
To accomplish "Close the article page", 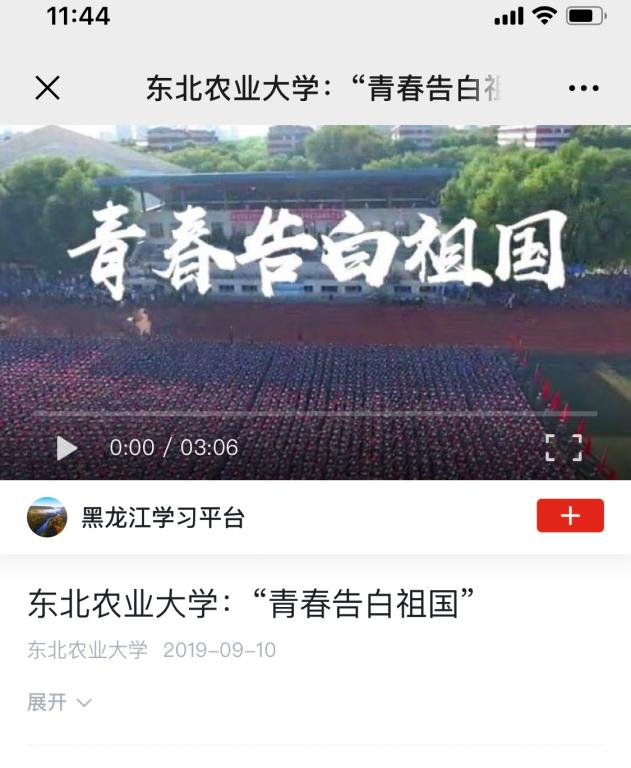I will [47, 88].
